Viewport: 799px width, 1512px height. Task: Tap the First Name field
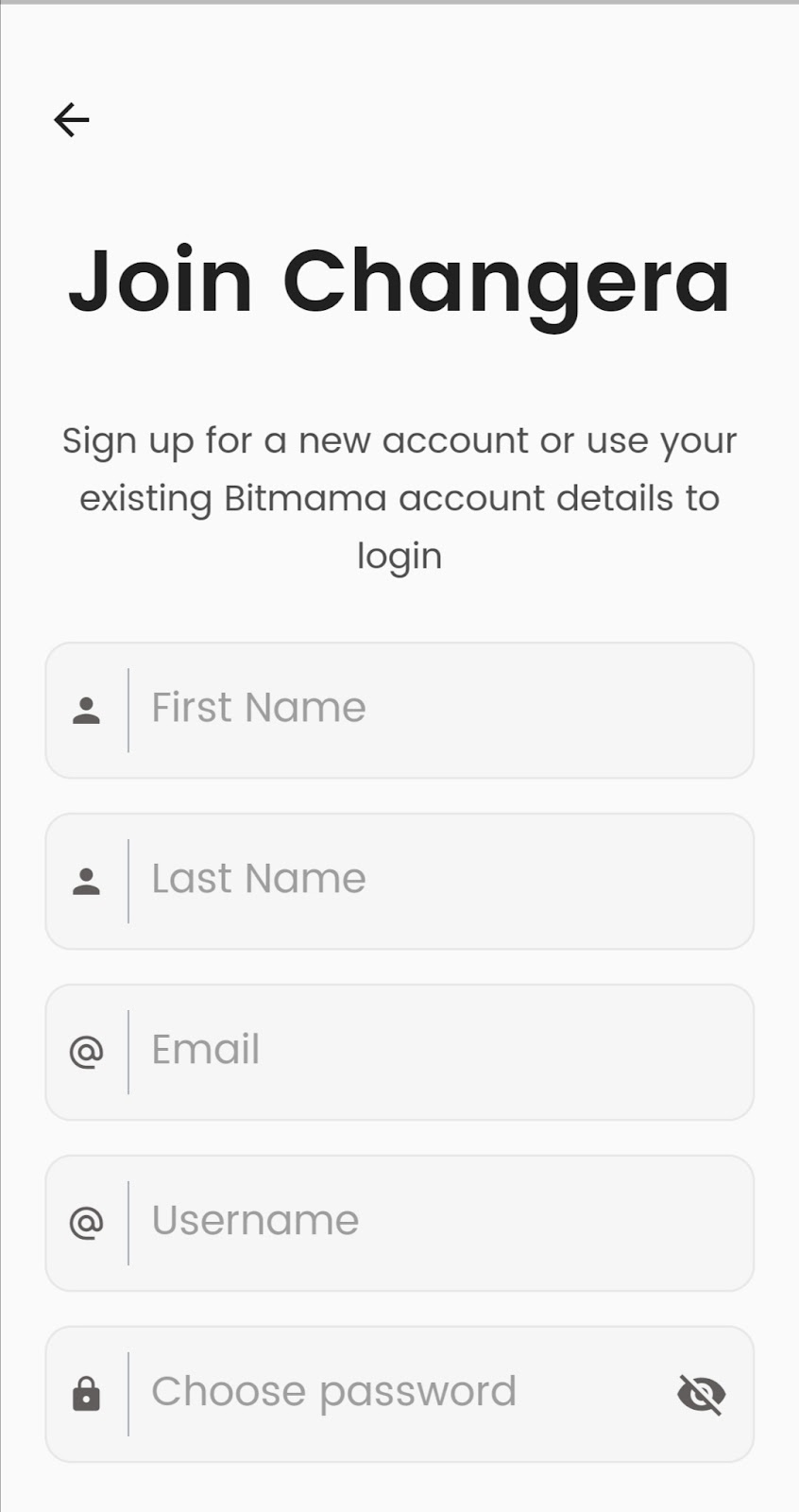399,711
